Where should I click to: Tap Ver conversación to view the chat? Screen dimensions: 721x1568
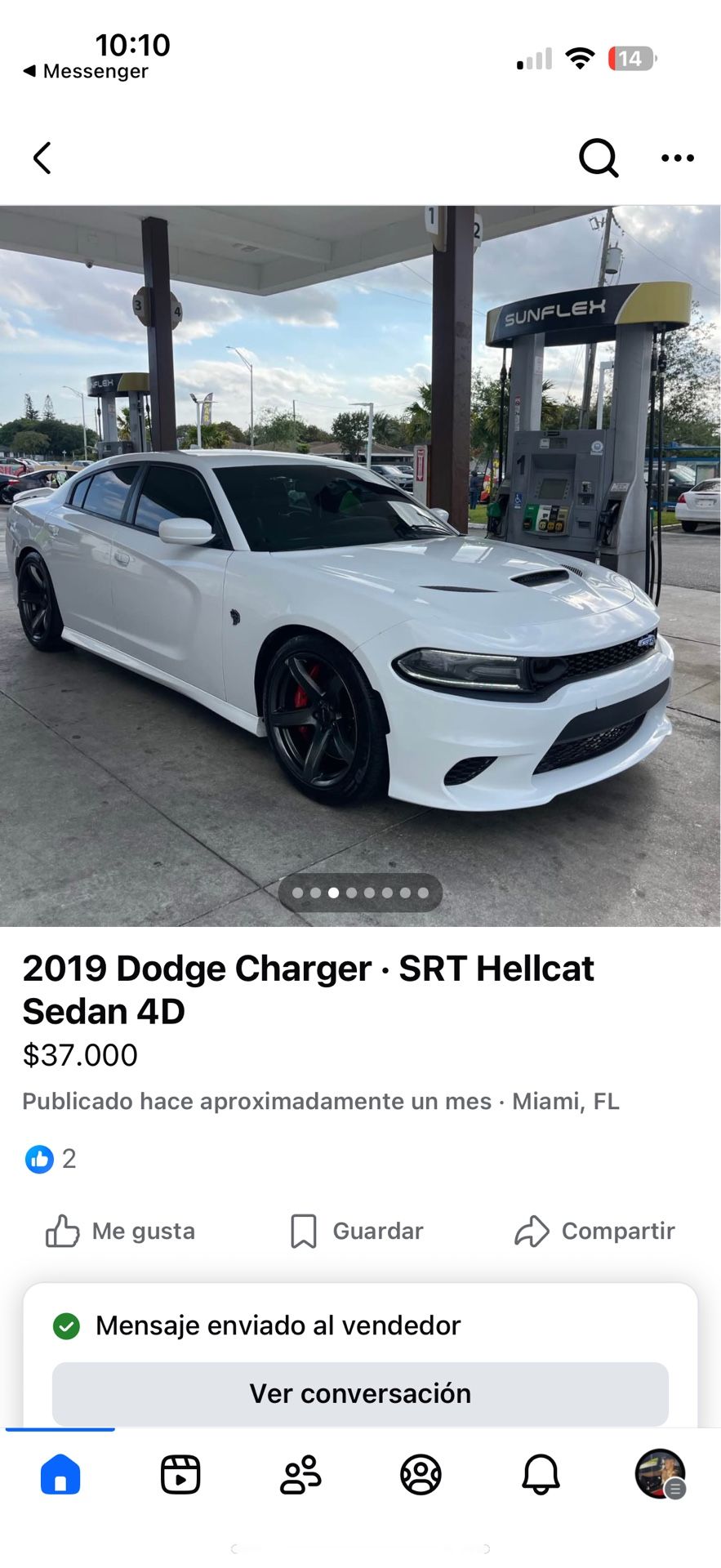(x=360, y=1393)
